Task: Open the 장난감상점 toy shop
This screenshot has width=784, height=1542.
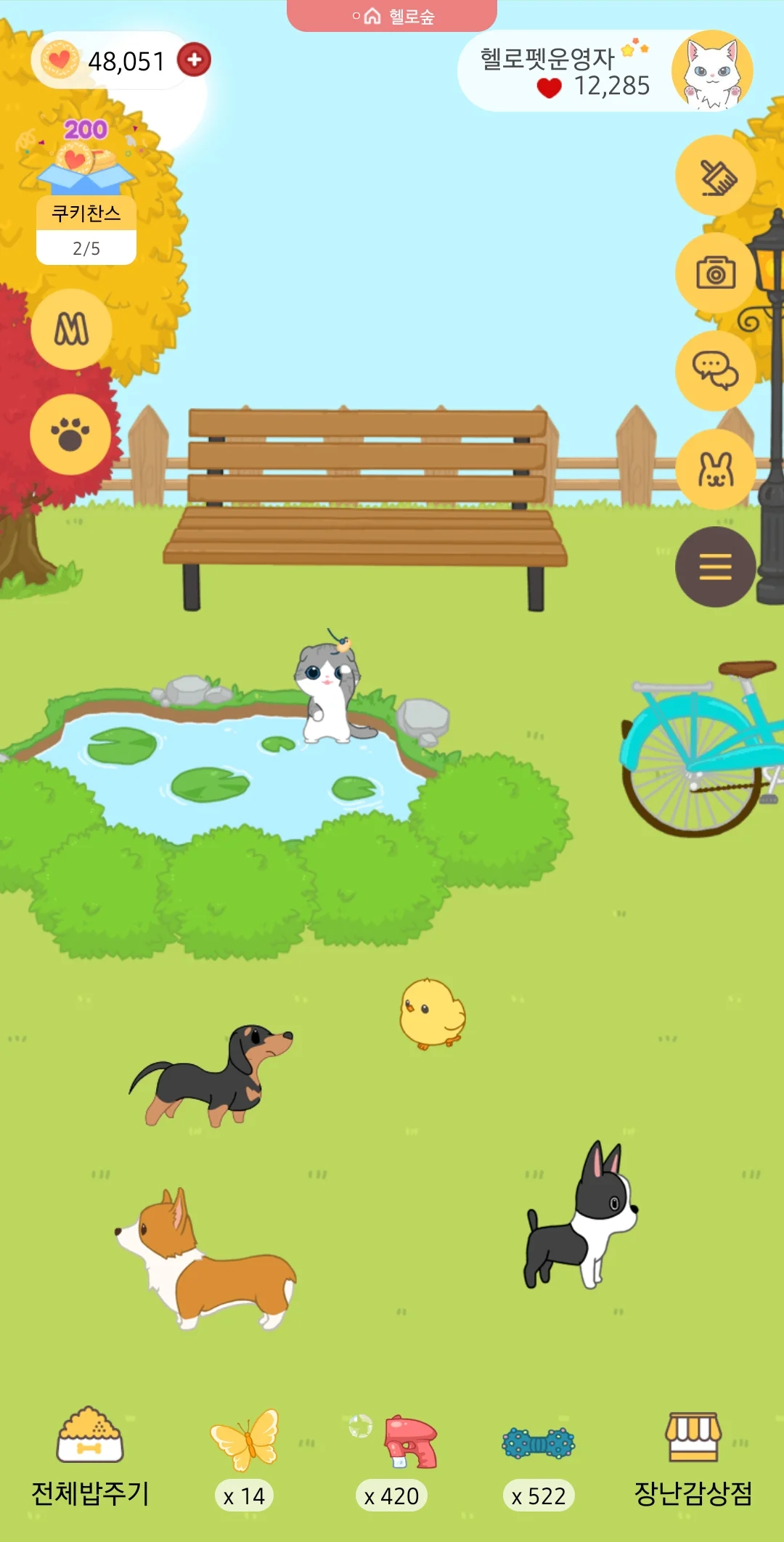Action: (693, 1456)
